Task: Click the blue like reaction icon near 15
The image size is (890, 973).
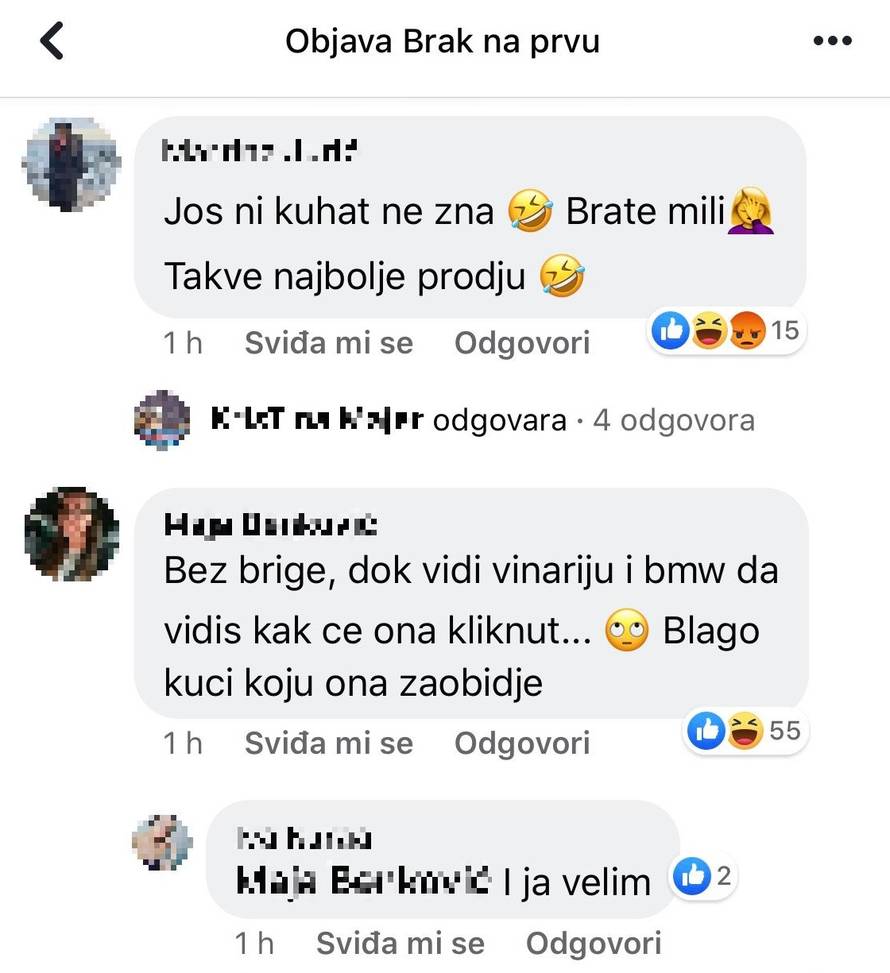Action: point(670,330)
